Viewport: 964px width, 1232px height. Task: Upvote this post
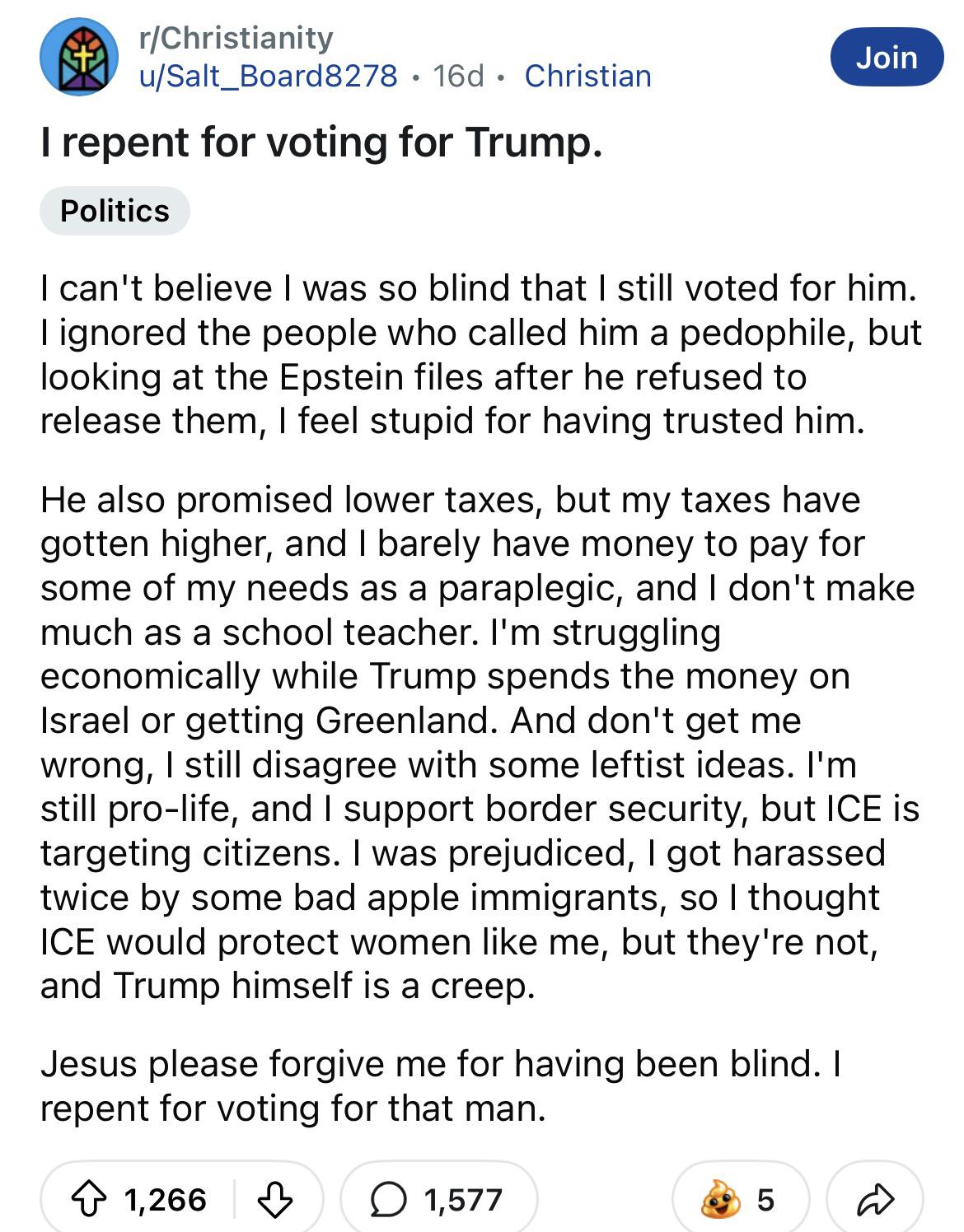click(91, 1199)
